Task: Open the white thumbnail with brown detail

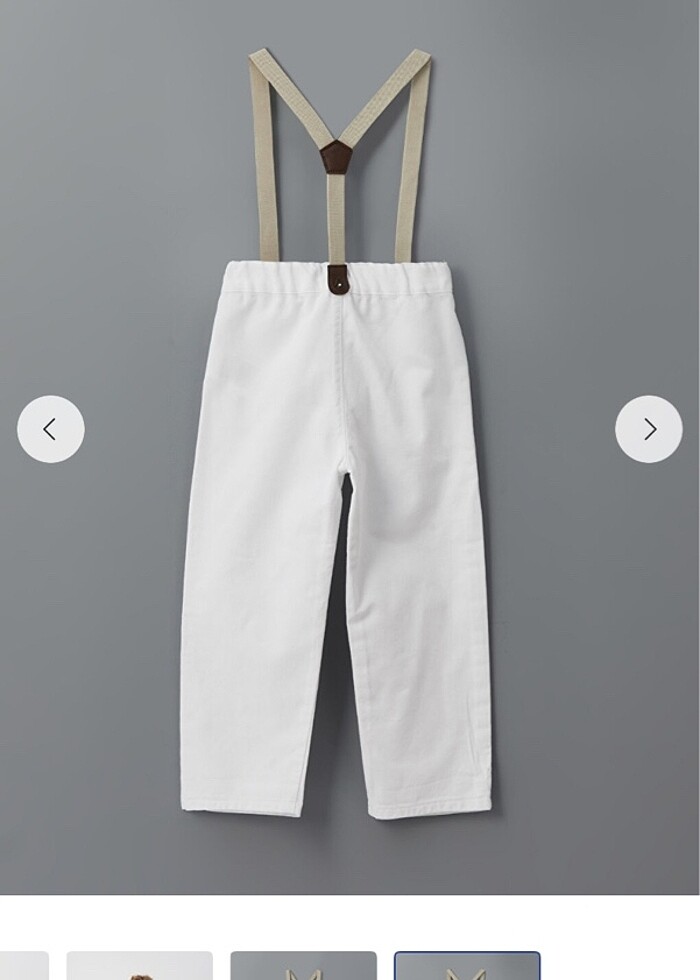Action: [x=139, y=966]
